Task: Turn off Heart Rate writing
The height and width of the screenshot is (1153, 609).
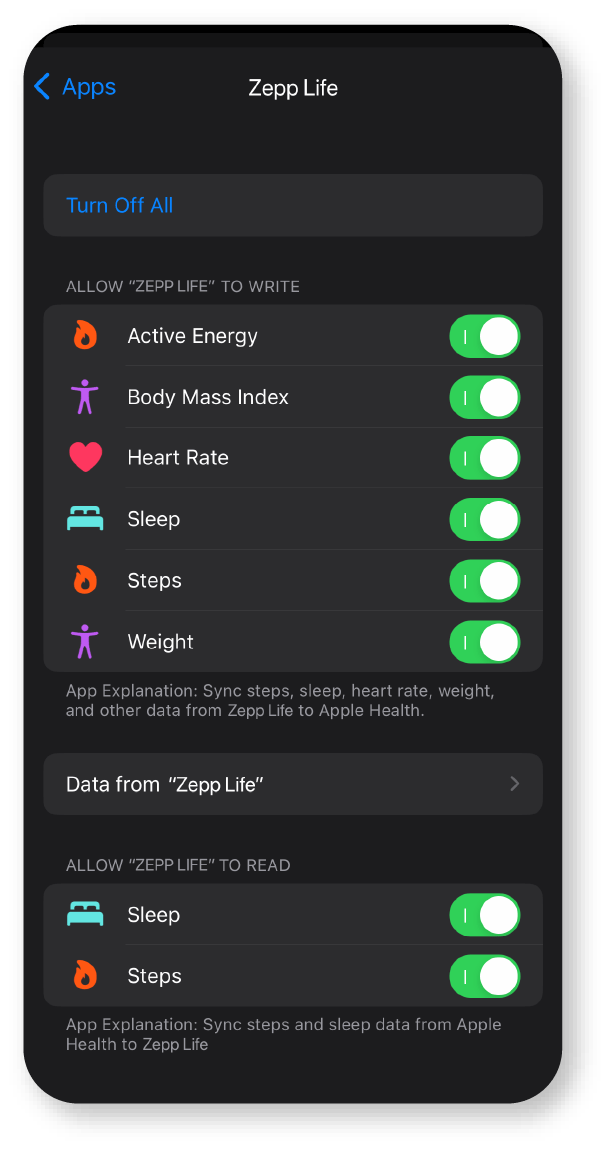Action: click(485, 458)
